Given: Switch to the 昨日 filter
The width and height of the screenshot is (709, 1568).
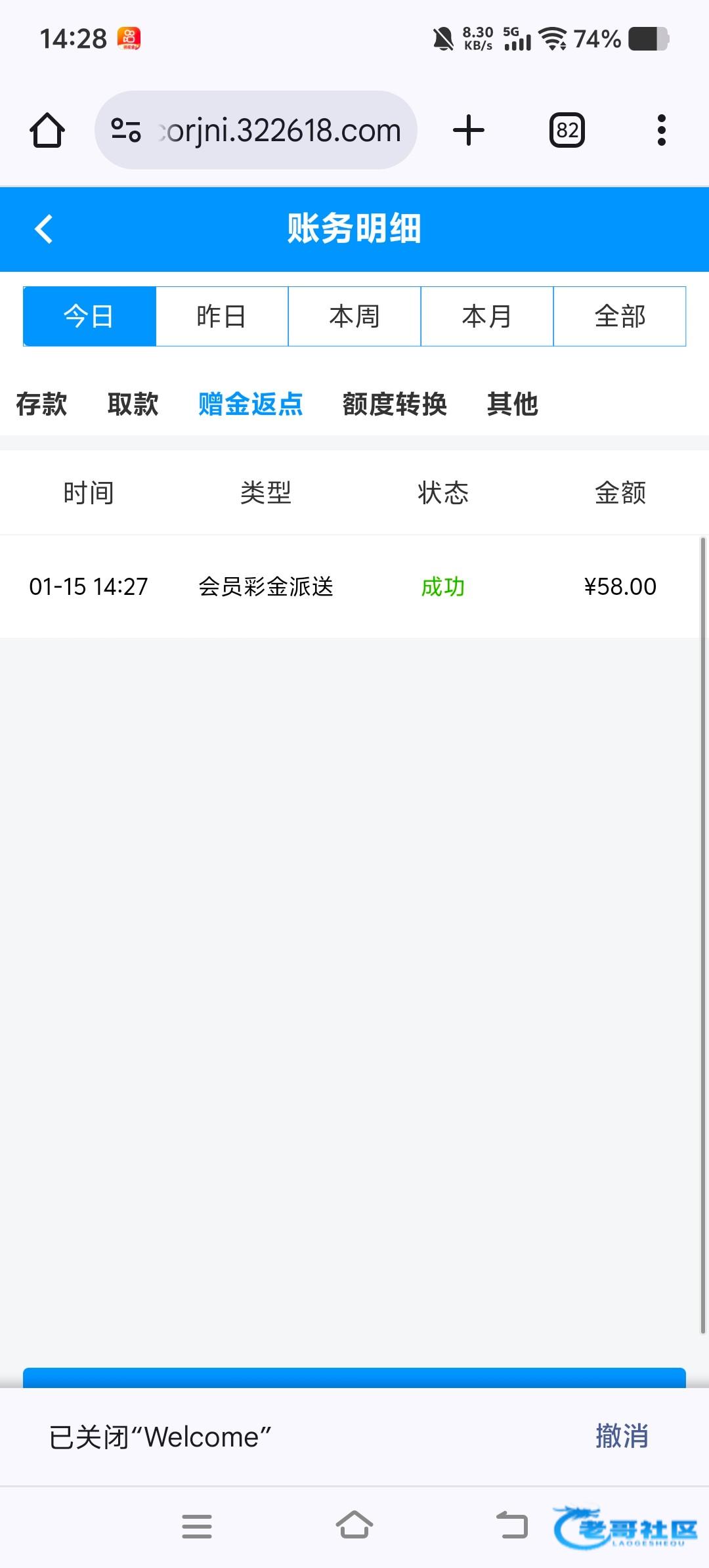Looking at the screenshot, I should coord(222,316).
